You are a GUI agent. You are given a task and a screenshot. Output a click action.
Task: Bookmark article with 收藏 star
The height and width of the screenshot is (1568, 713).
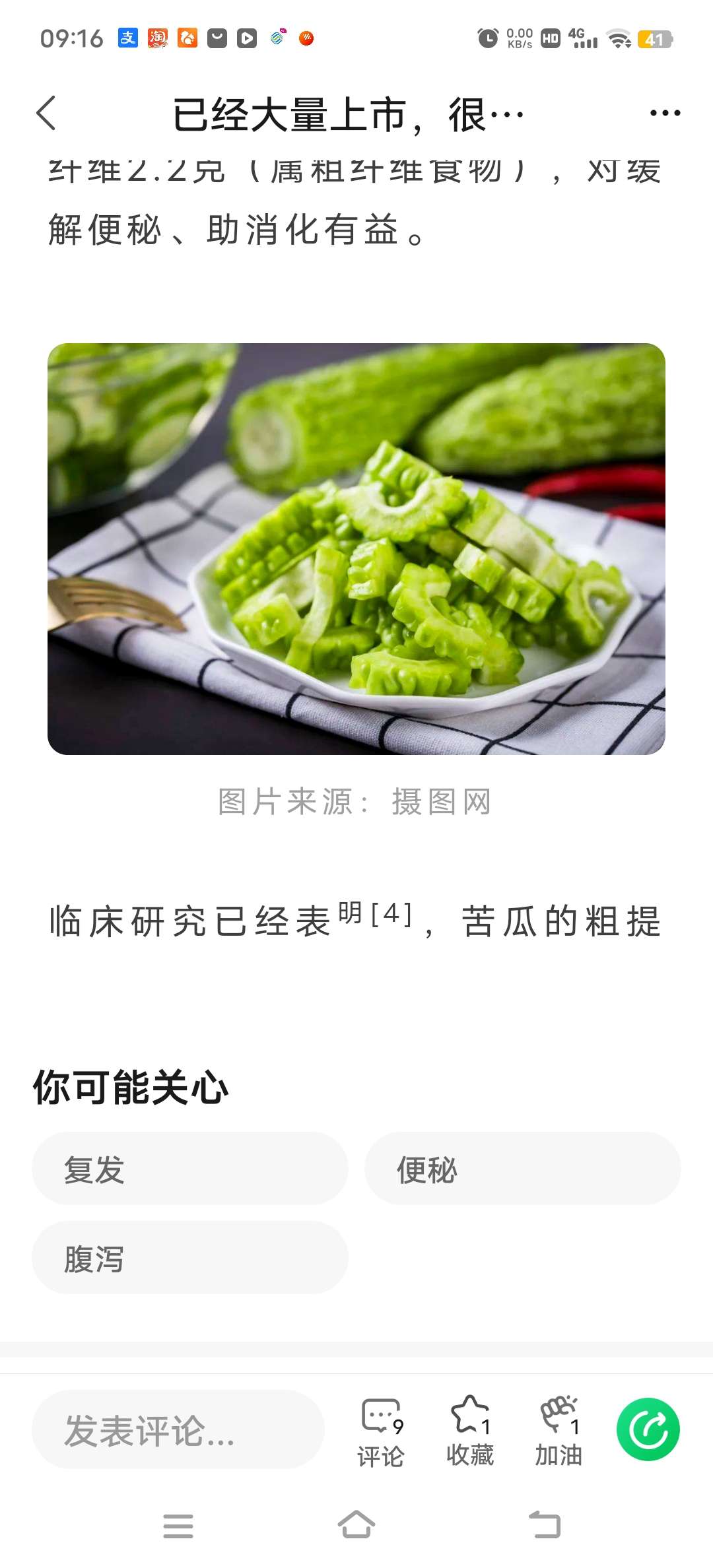pyautogui.click(x=470, y=1429)
